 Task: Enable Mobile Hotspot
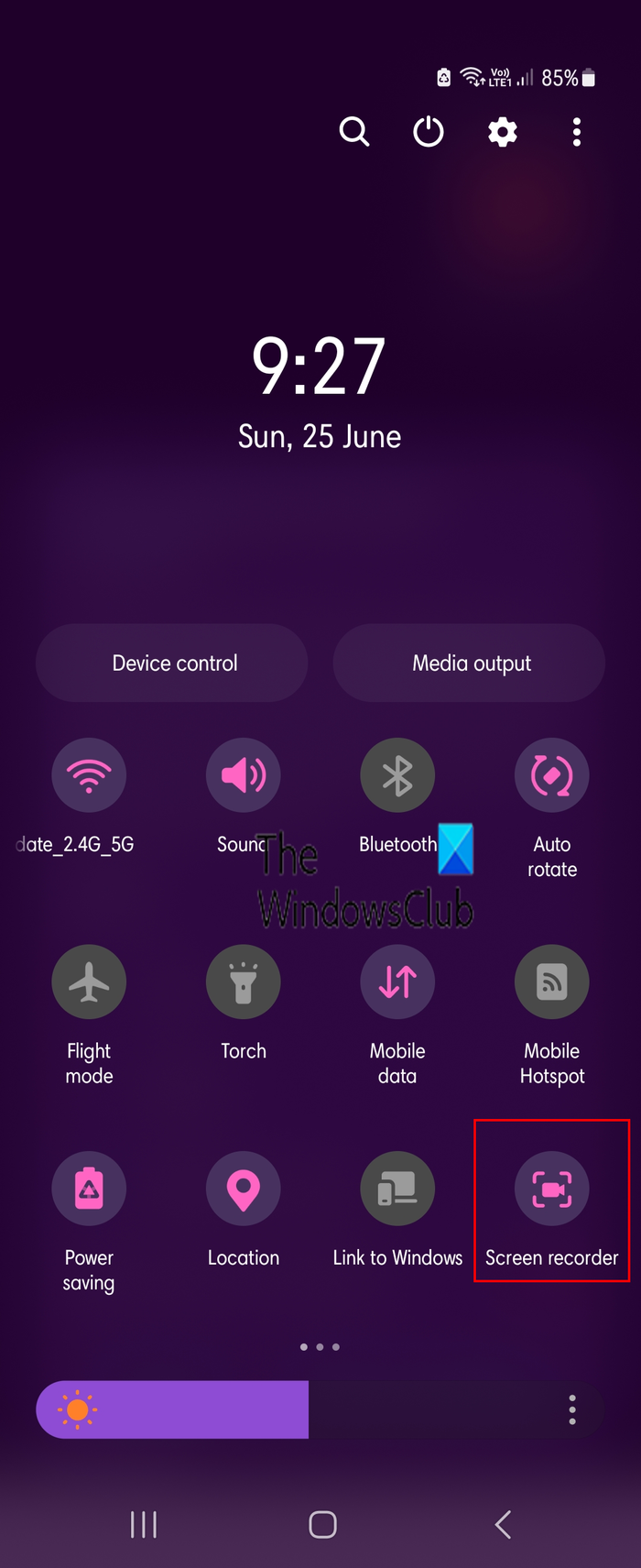tap(551, 981)
